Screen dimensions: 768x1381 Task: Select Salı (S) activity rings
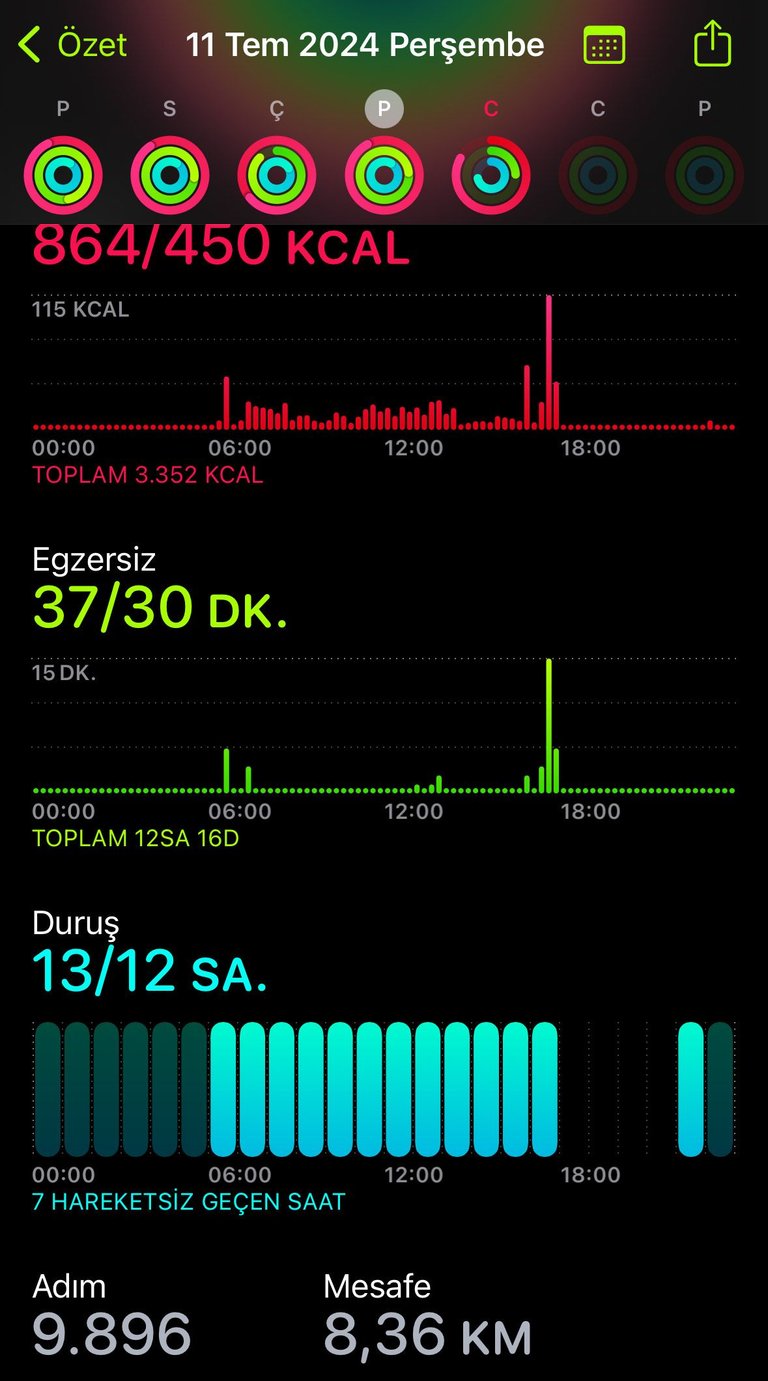point(170,176)
